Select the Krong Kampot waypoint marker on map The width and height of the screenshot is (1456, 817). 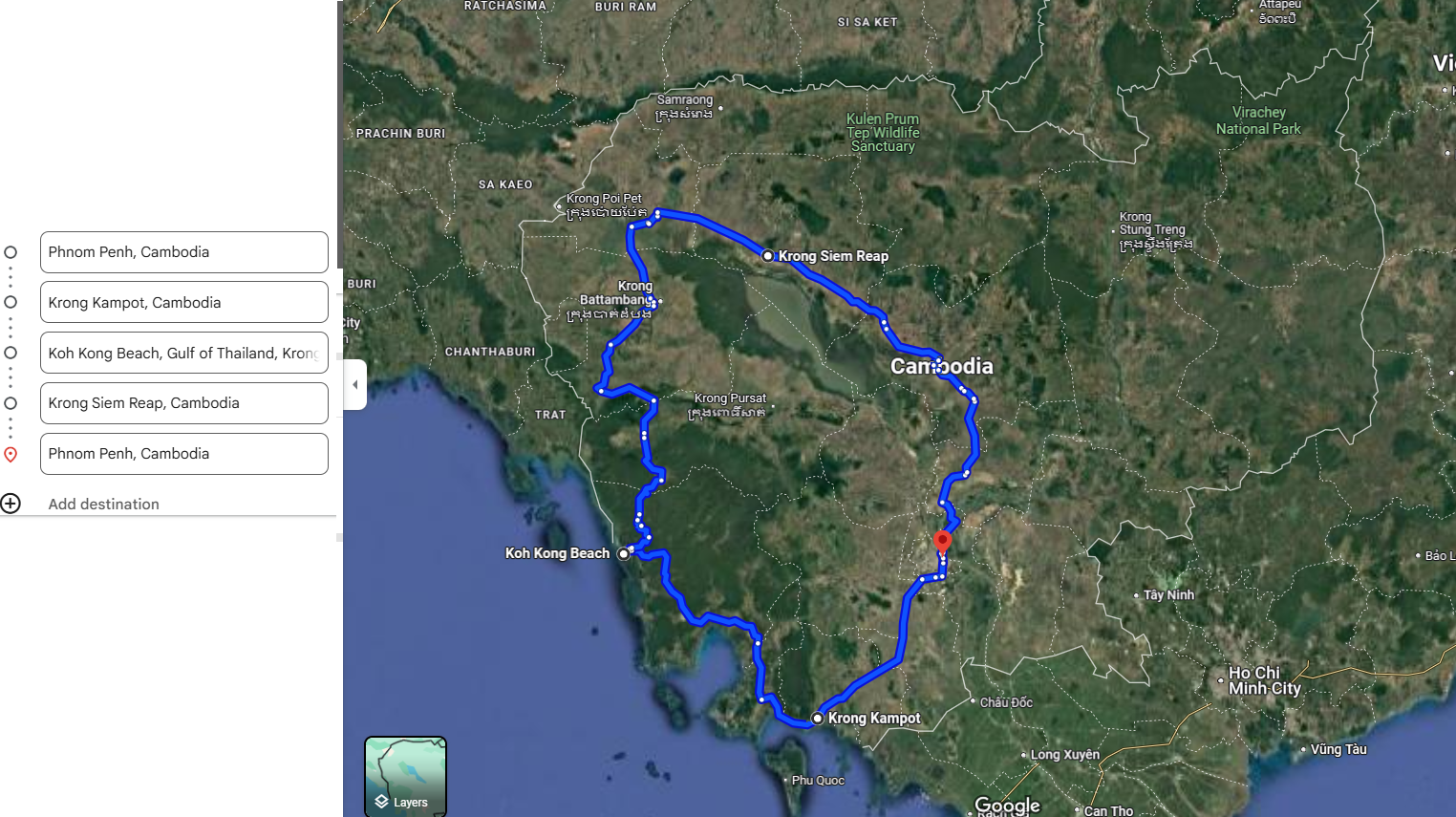point(818,718)
